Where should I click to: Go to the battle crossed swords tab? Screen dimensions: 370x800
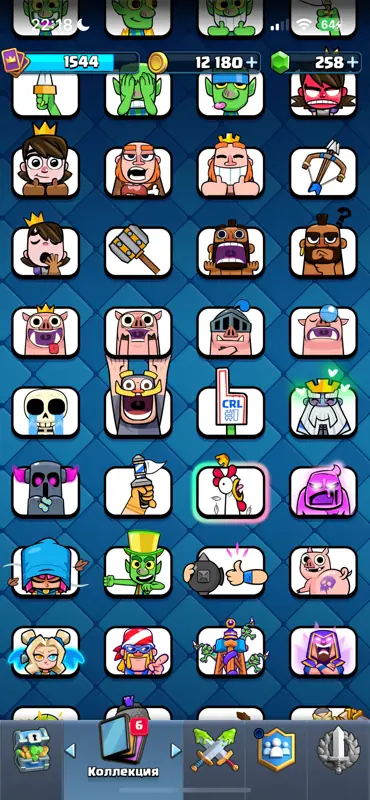click(x=214, y=751)
